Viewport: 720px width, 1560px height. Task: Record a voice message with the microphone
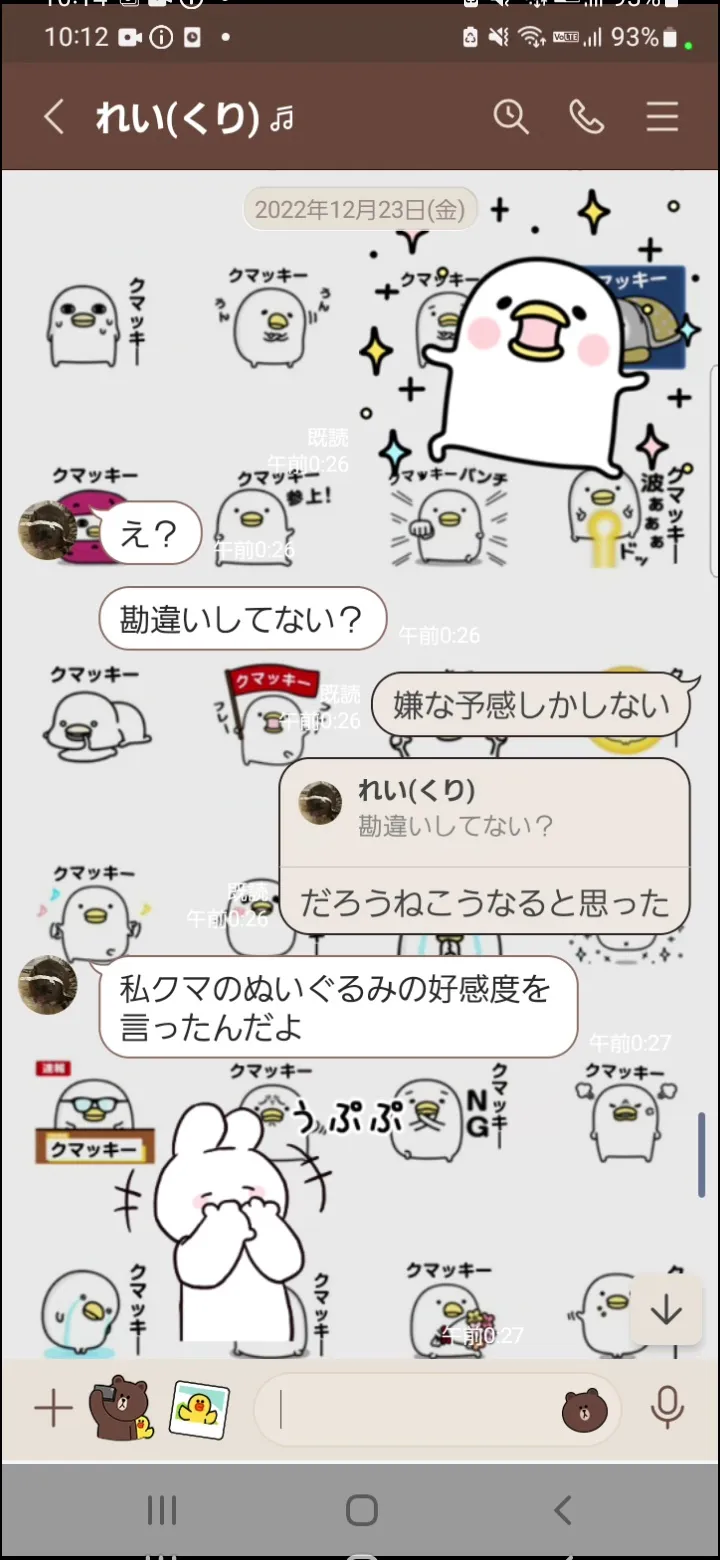click(667, 1409)
